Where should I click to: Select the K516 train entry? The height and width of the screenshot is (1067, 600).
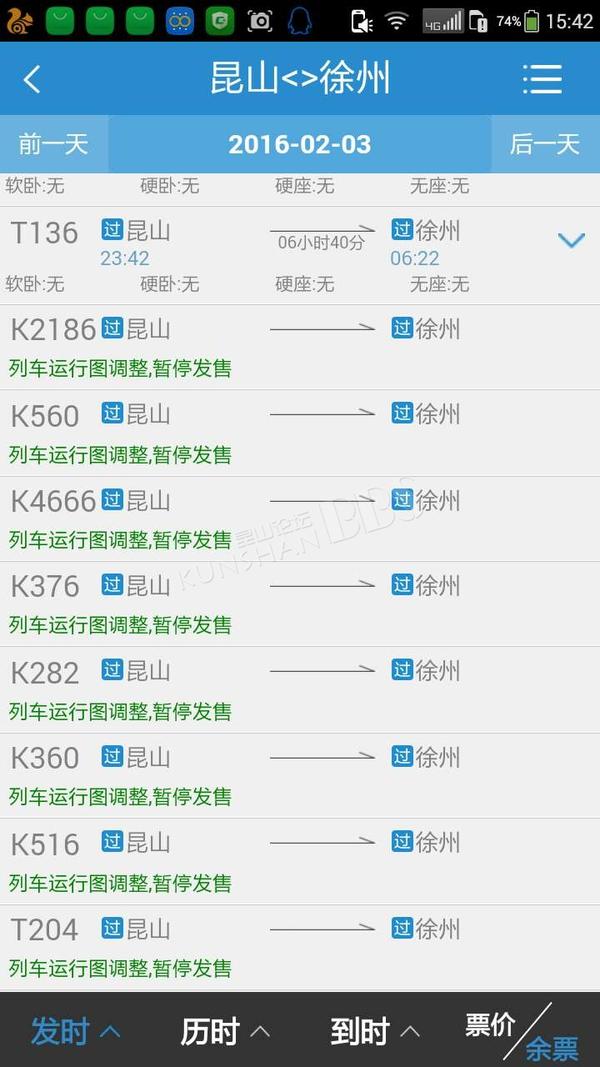coord(300,861)
